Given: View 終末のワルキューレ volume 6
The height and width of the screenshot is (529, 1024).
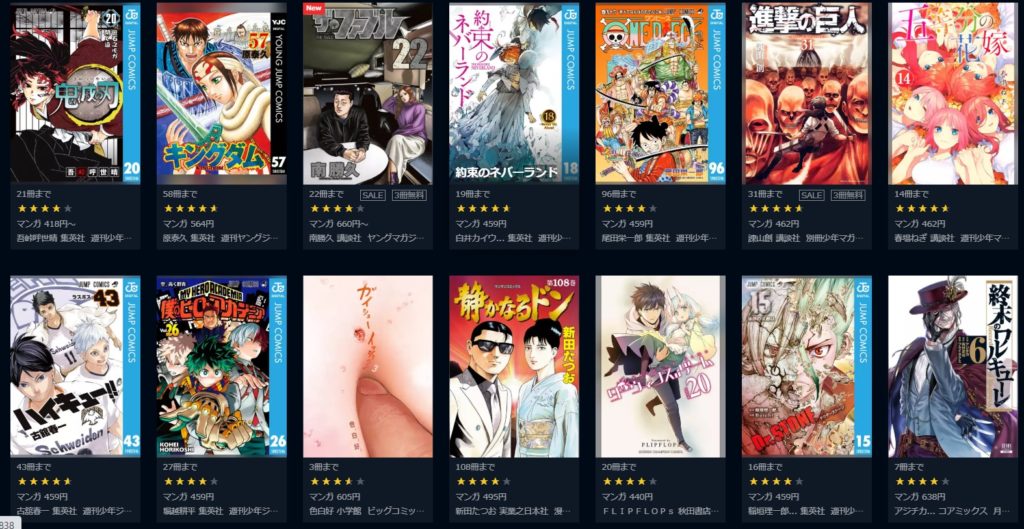Looking at the screenshot, I should pos(952,367).
